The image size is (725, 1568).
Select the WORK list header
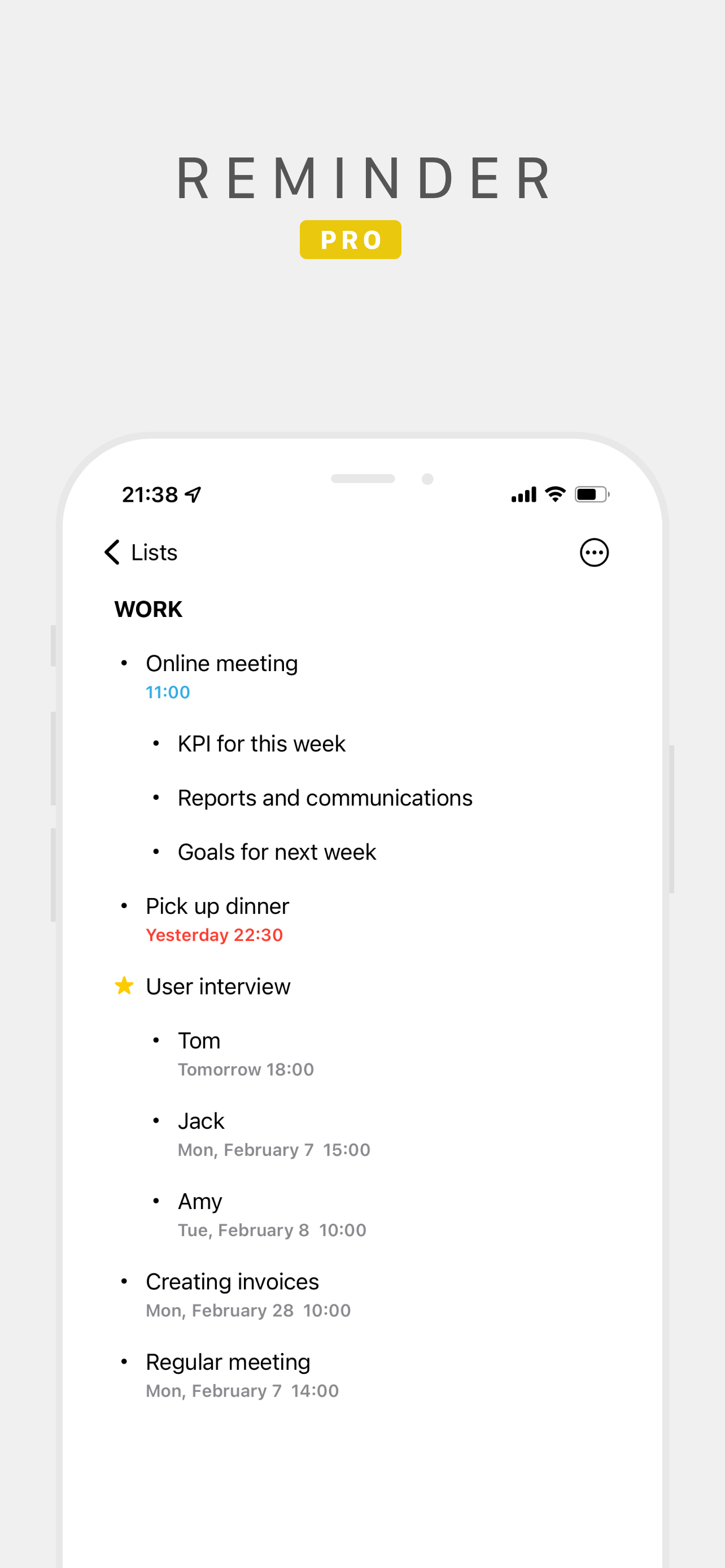[148, 608]
